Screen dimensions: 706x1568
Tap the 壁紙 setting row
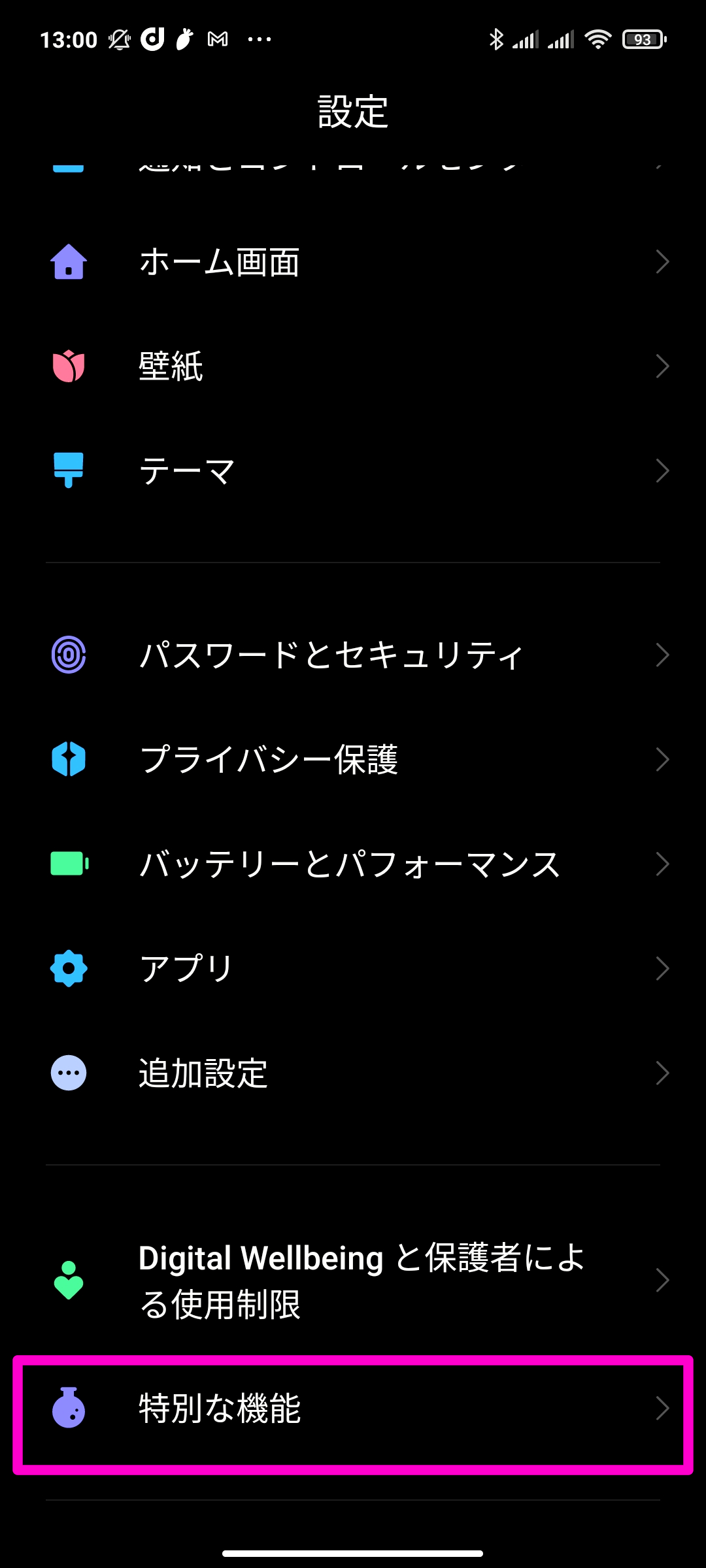pyautogui.click(x=353, y=367)
